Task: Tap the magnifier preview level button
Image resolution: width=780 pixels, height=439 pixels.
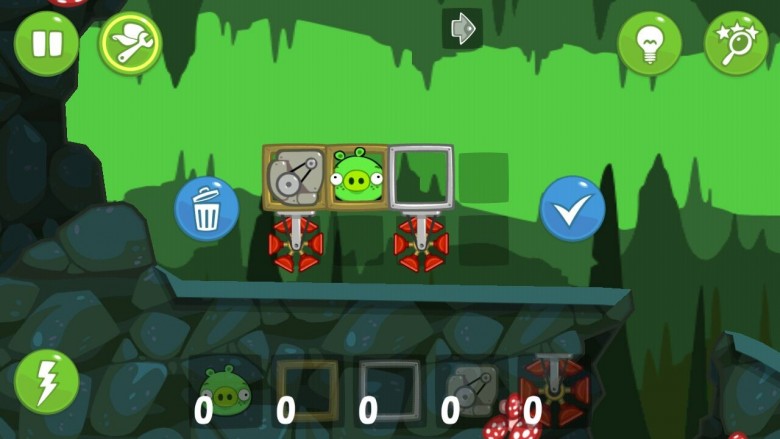Action: pyautogui.click(x=736, y=44)
